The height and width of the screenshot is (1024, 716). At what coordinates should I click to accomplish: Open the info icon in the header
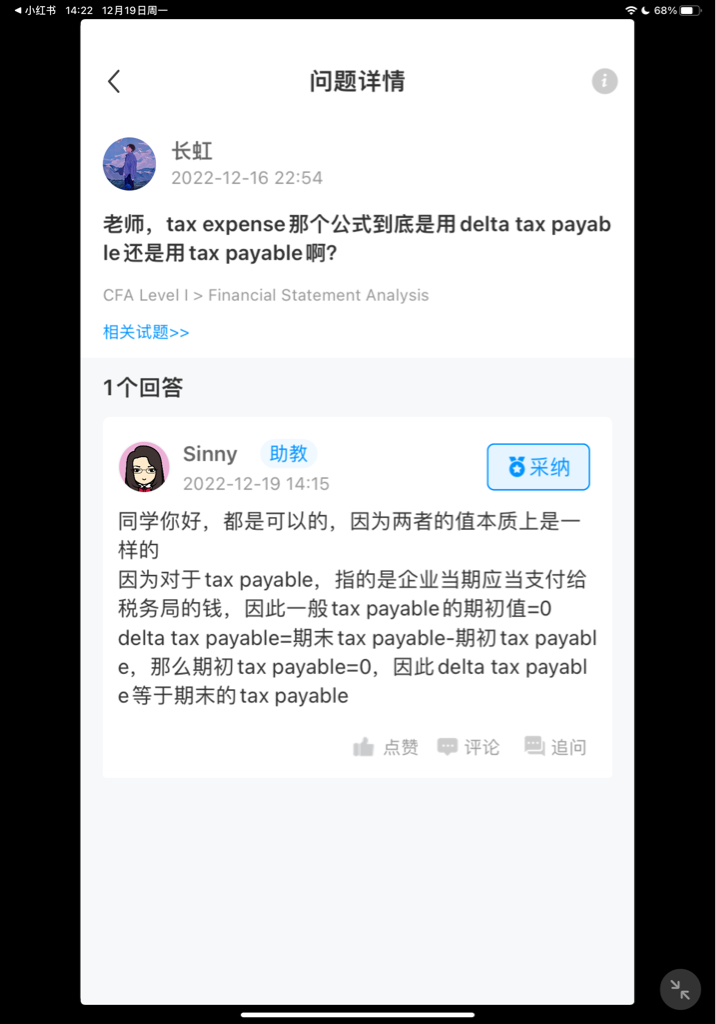[604, 82]
